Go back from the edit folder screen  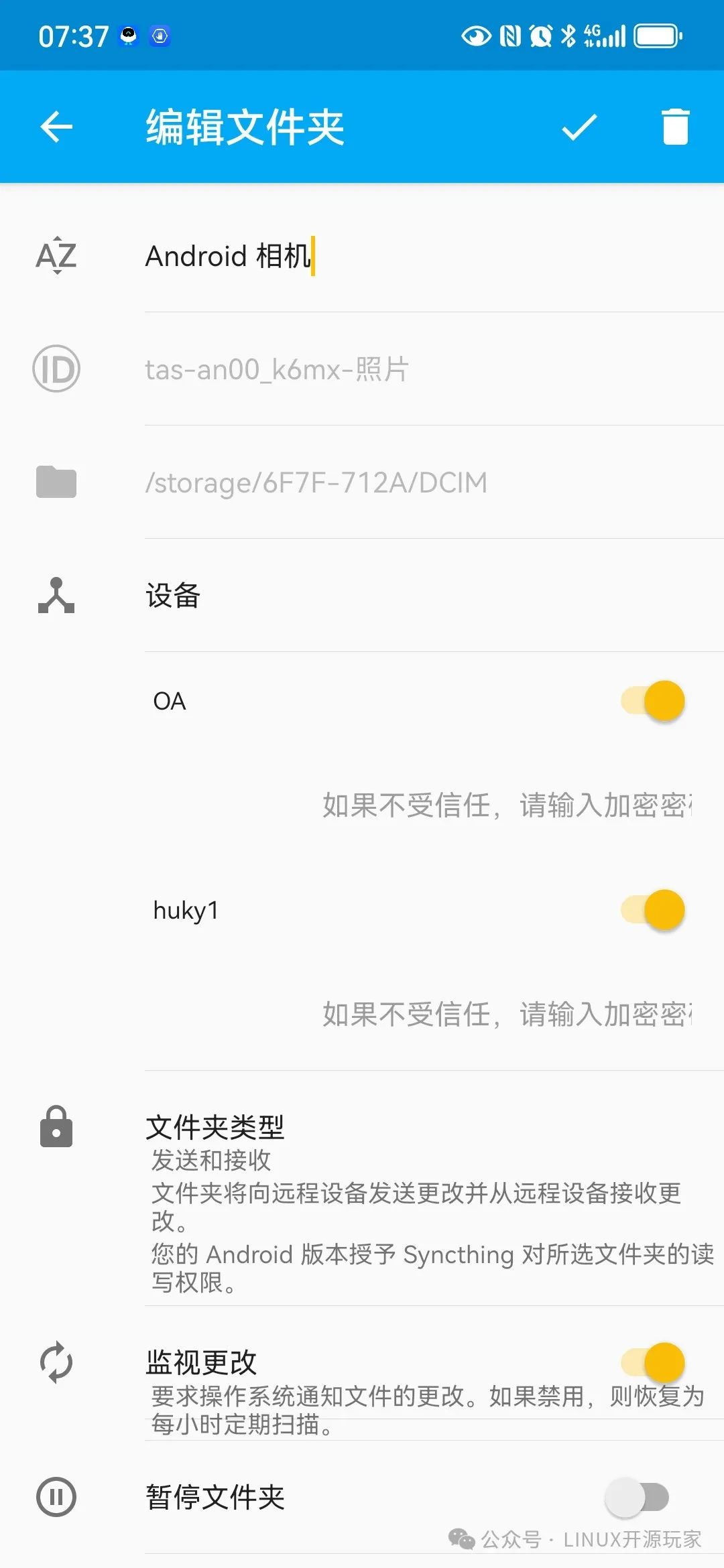(56, 127)
